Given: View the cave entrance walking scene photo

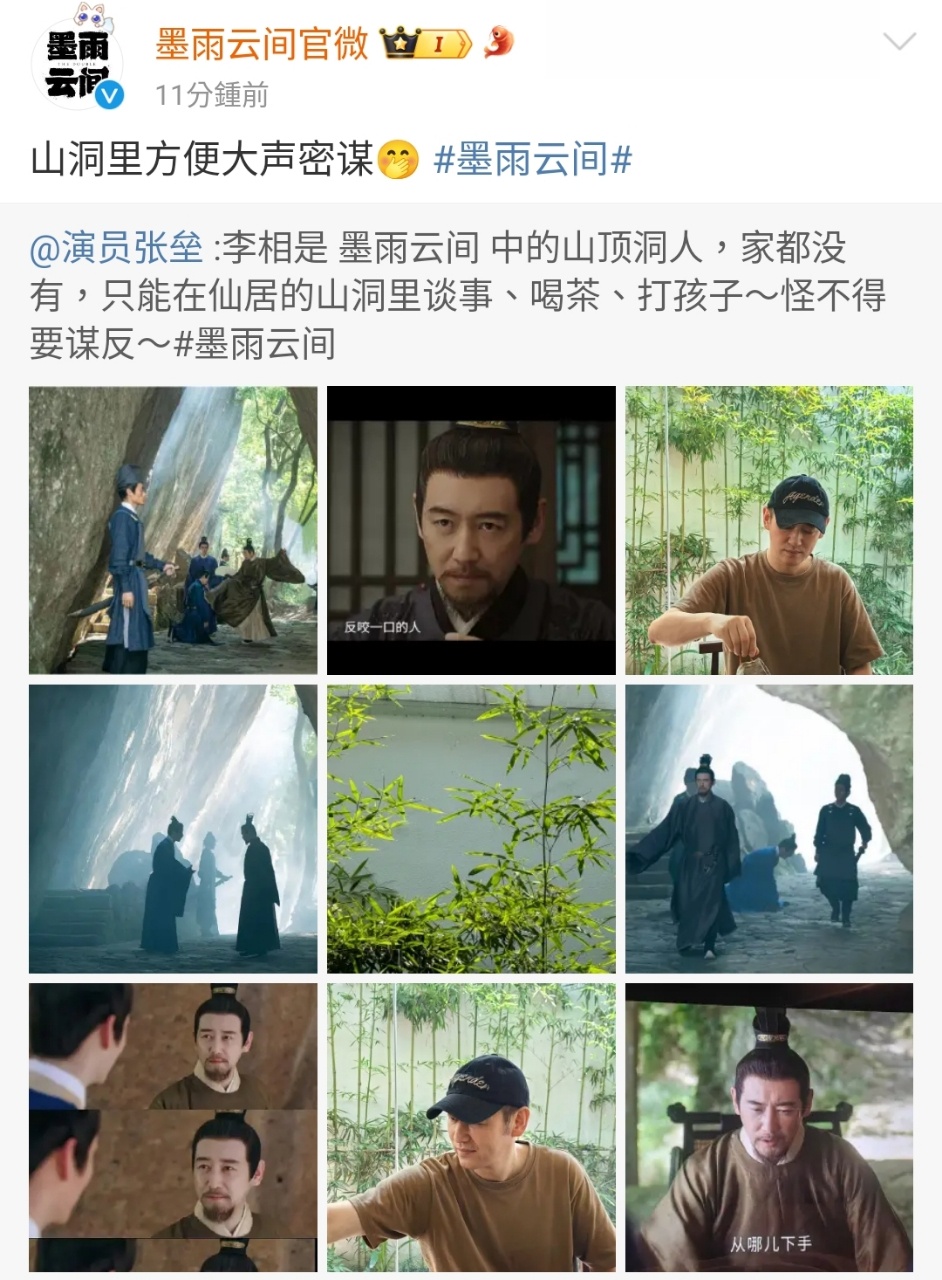Looking at the screenshot, I should 769,828.
